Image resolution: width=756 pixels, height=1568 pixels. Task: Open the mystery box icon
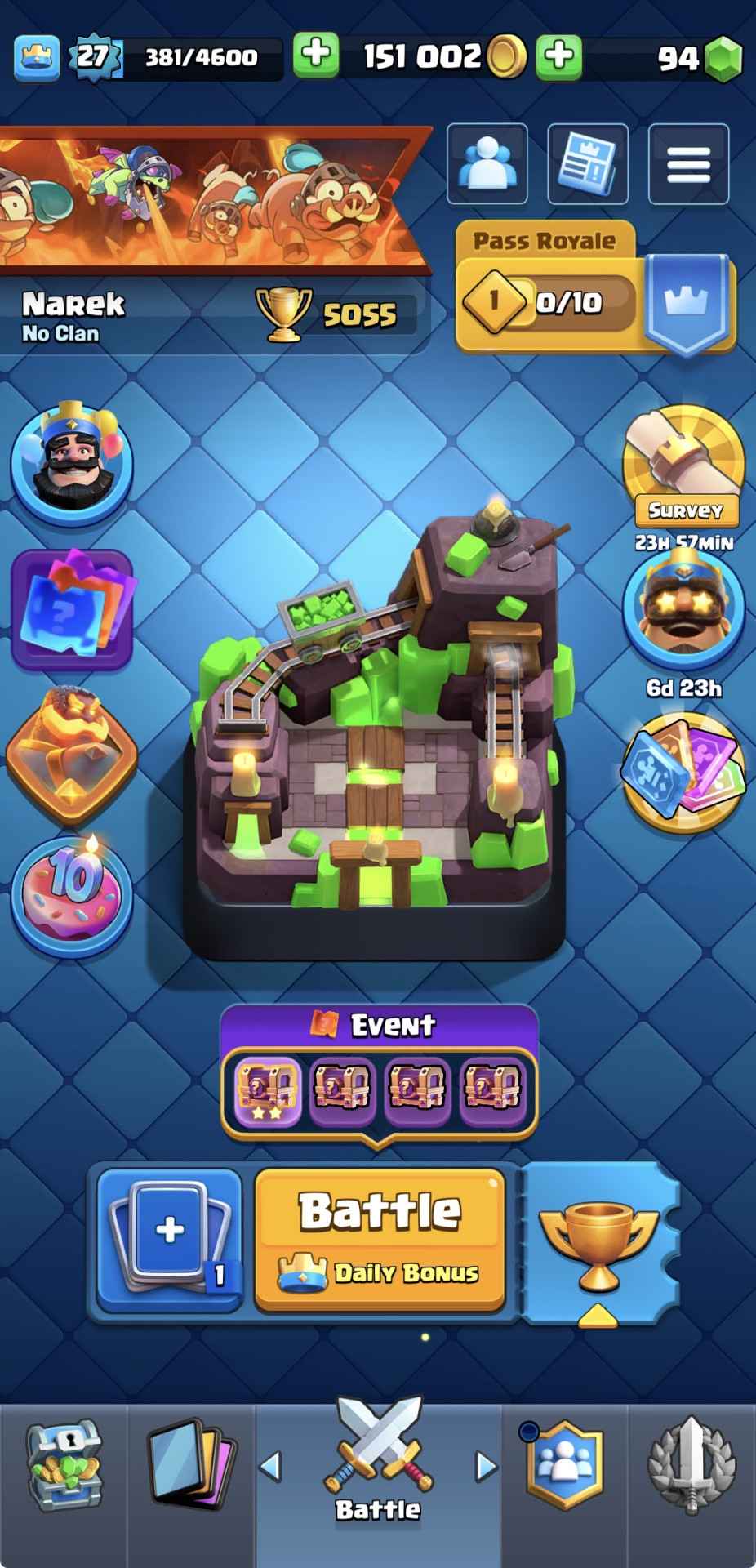[x=72, y=609]
